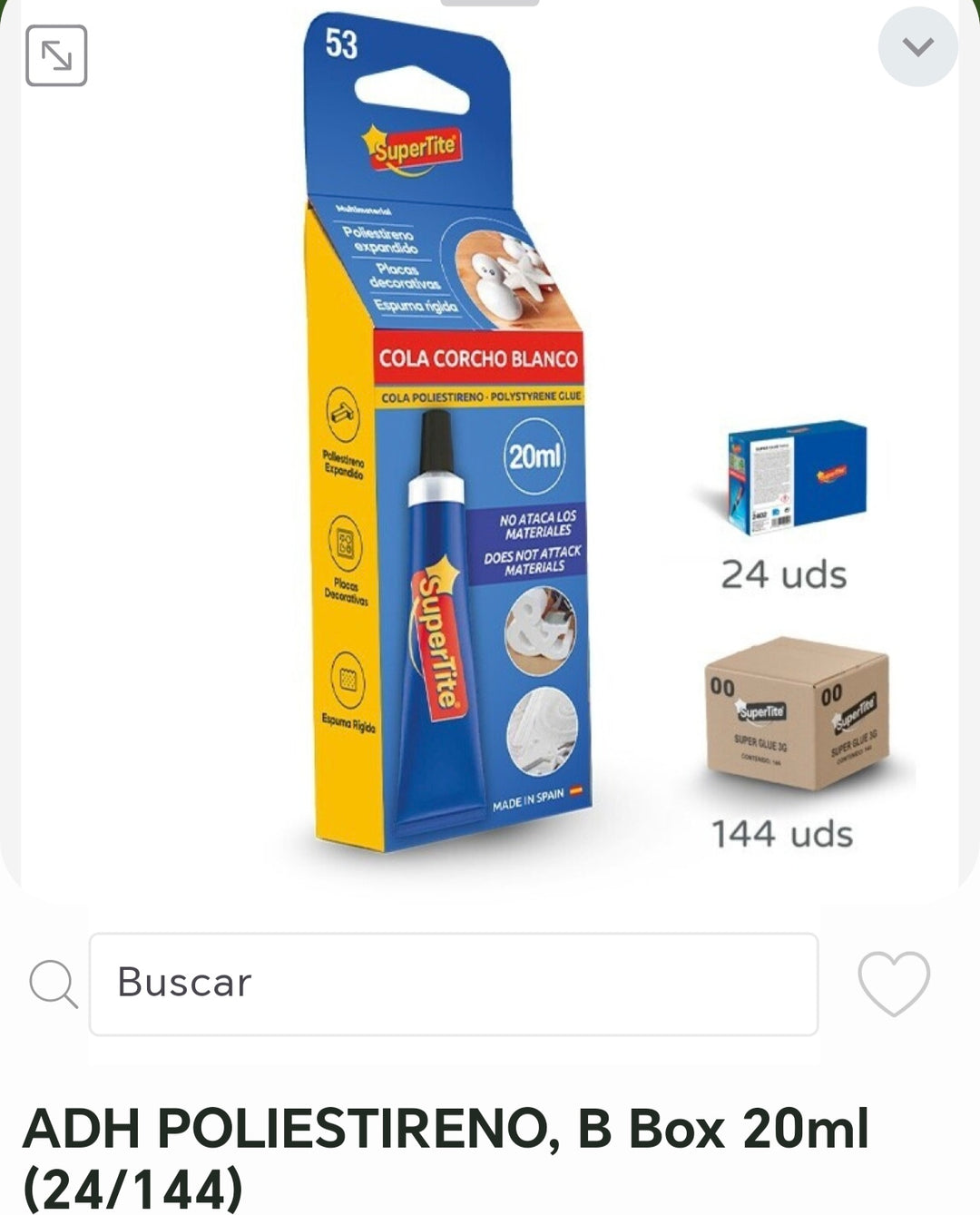
Task: Collapse the product view with the down chevron
Action: click(916, 48)
